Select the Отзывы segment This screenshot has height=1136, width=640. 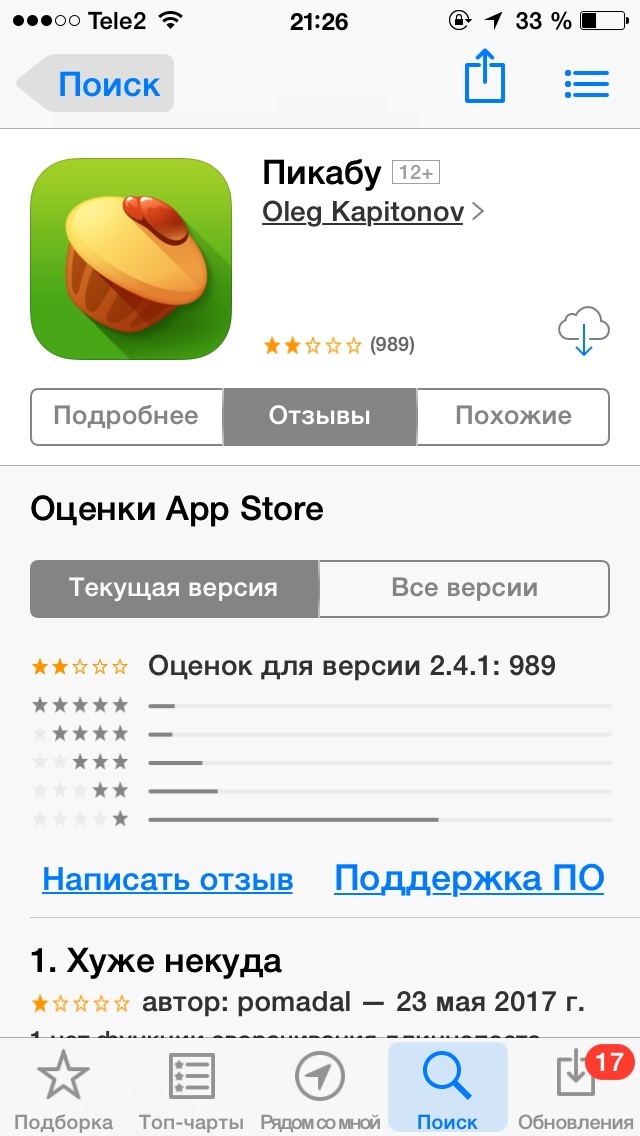pos(319,416)
